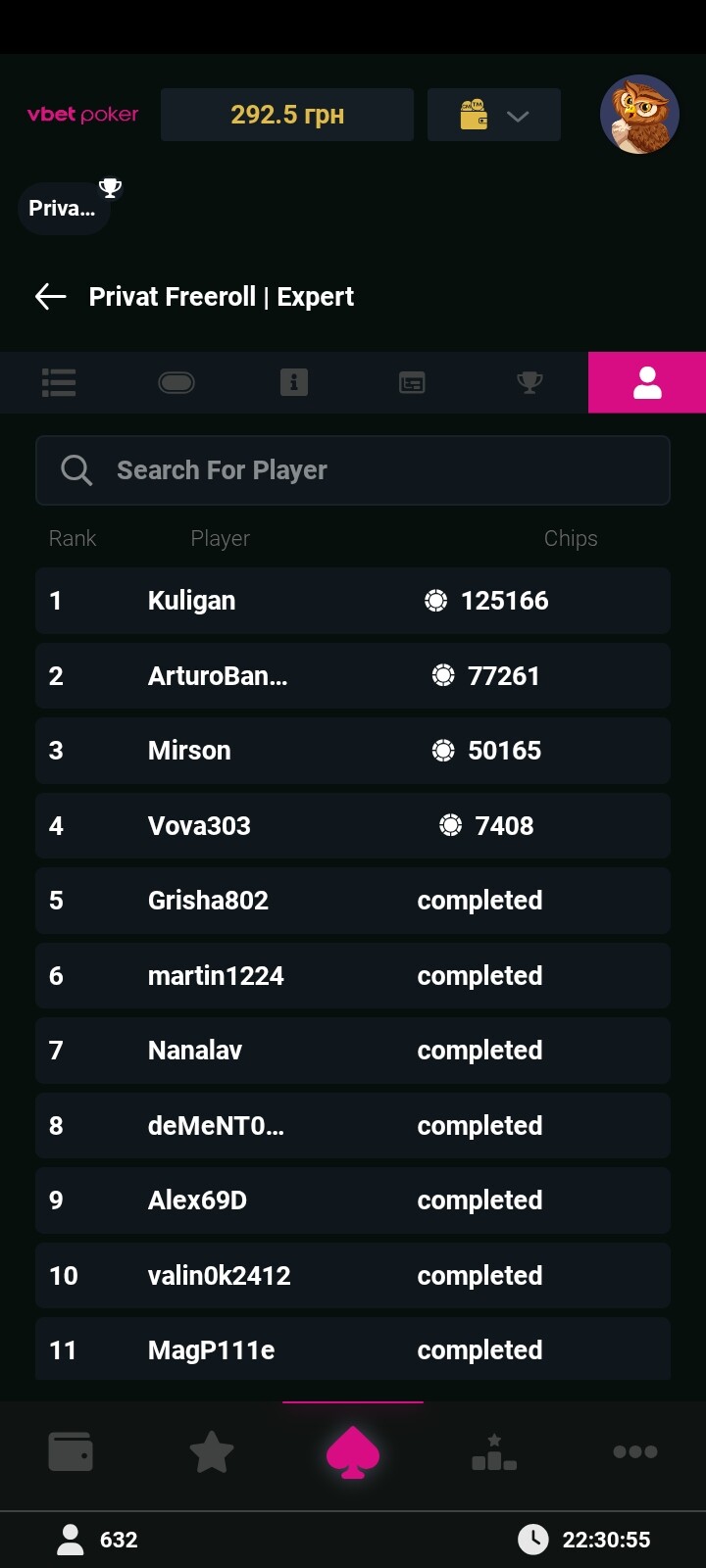The height and width of the screenshot is (1568, 706).
Task: Open favorites star in bottom navigation
Action: (x=212, y=1451)
